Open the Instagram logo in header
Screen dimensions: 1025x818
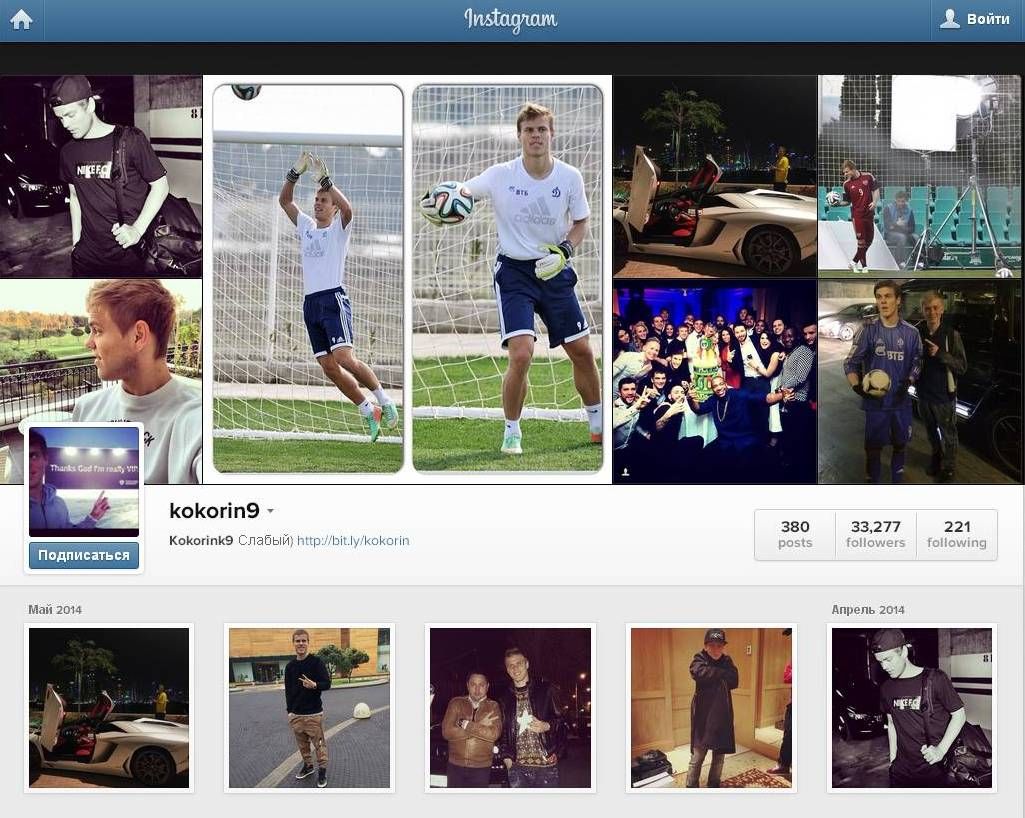[511, 19]
